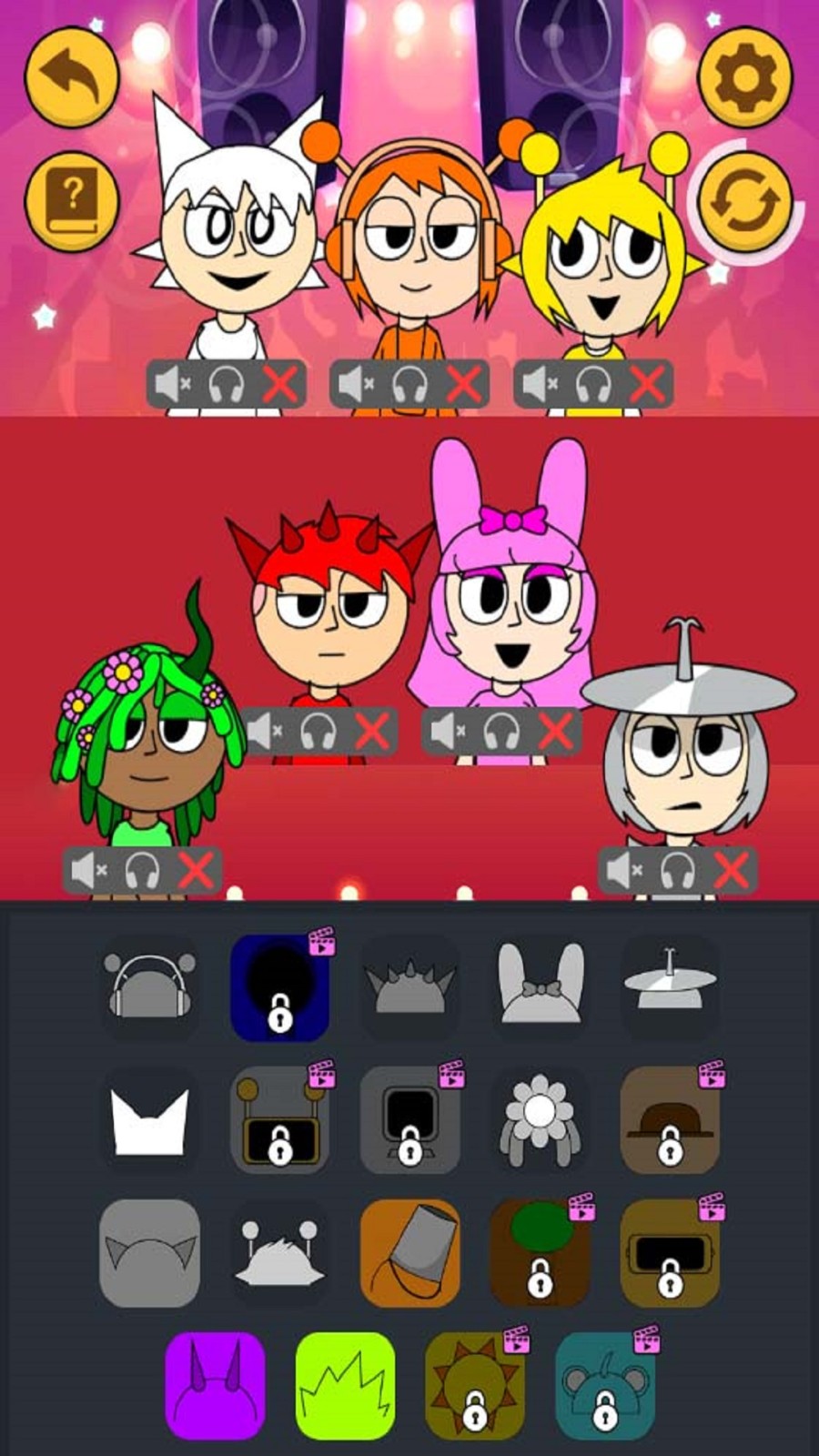Remove the gray cymbal-hat character
The height and width of the screenshot is (1456, 819).
(x=731, y=871)
